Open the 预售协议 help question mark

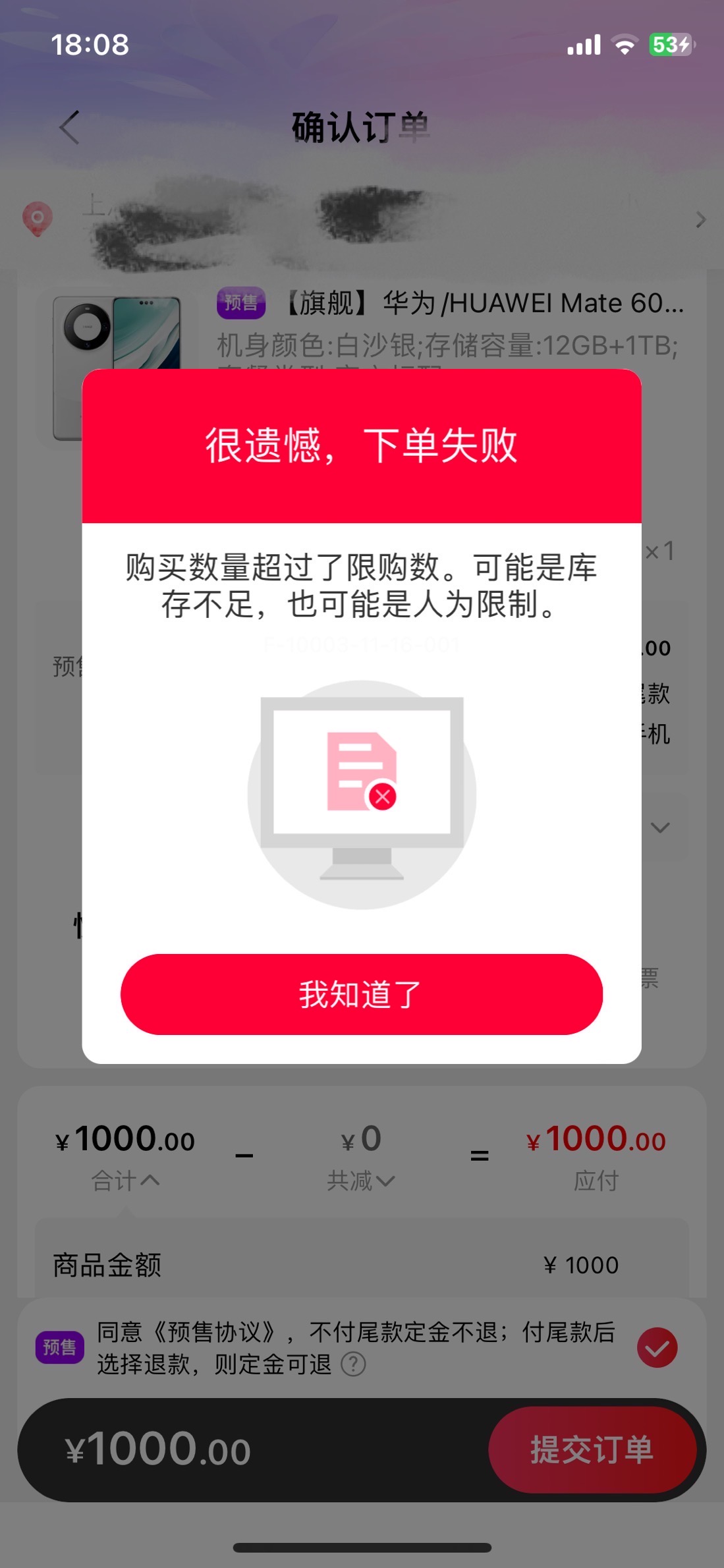(353, 1364)
